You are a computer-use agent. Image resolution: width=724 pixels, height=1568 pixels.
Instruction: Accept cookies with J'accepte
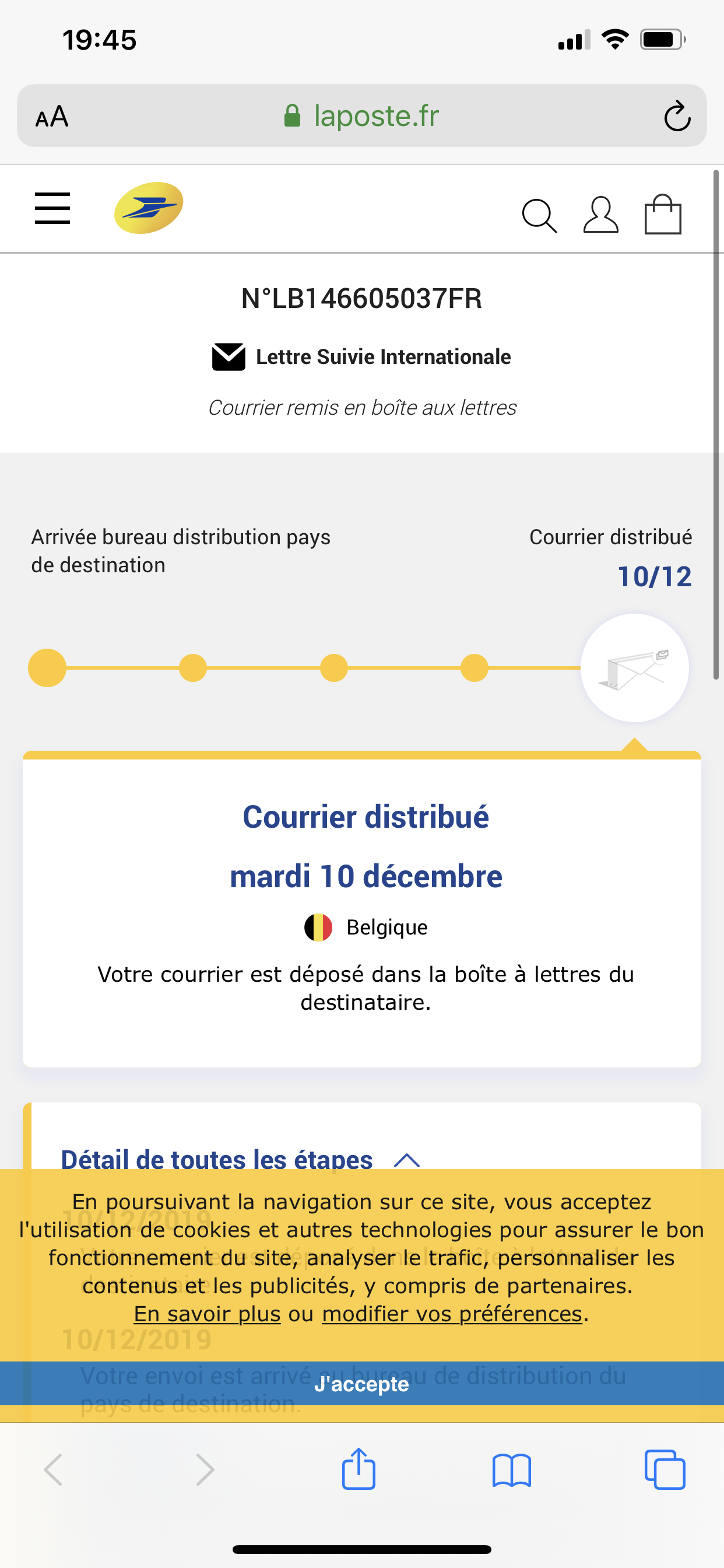click(x=361, y=1384)
